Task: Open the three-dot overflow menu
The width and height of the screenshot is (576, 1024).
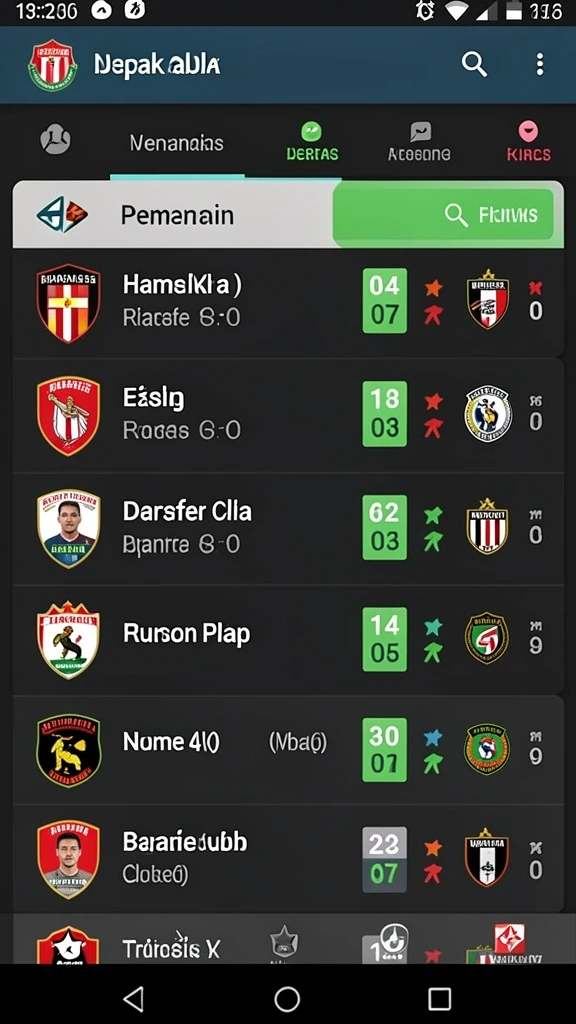Action: point(539,64)
